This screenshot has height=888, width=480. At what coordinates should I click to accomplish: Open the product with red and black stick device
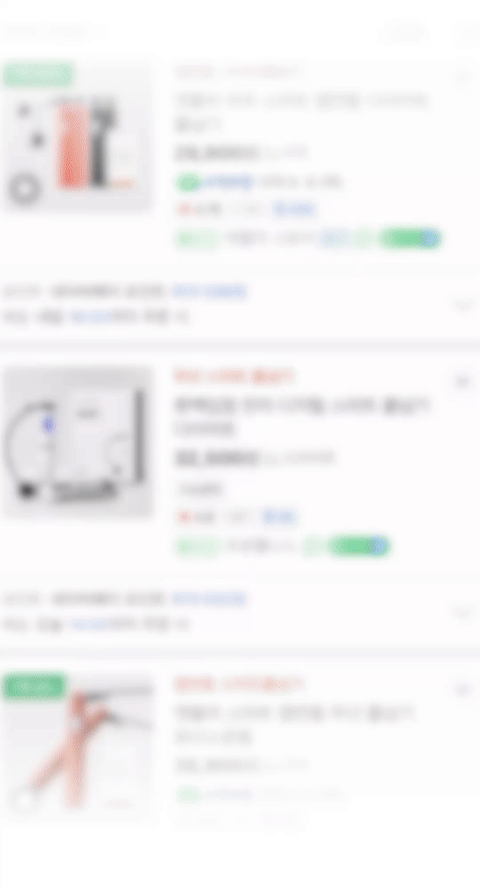pyautogui.click(x=78, y=137)
